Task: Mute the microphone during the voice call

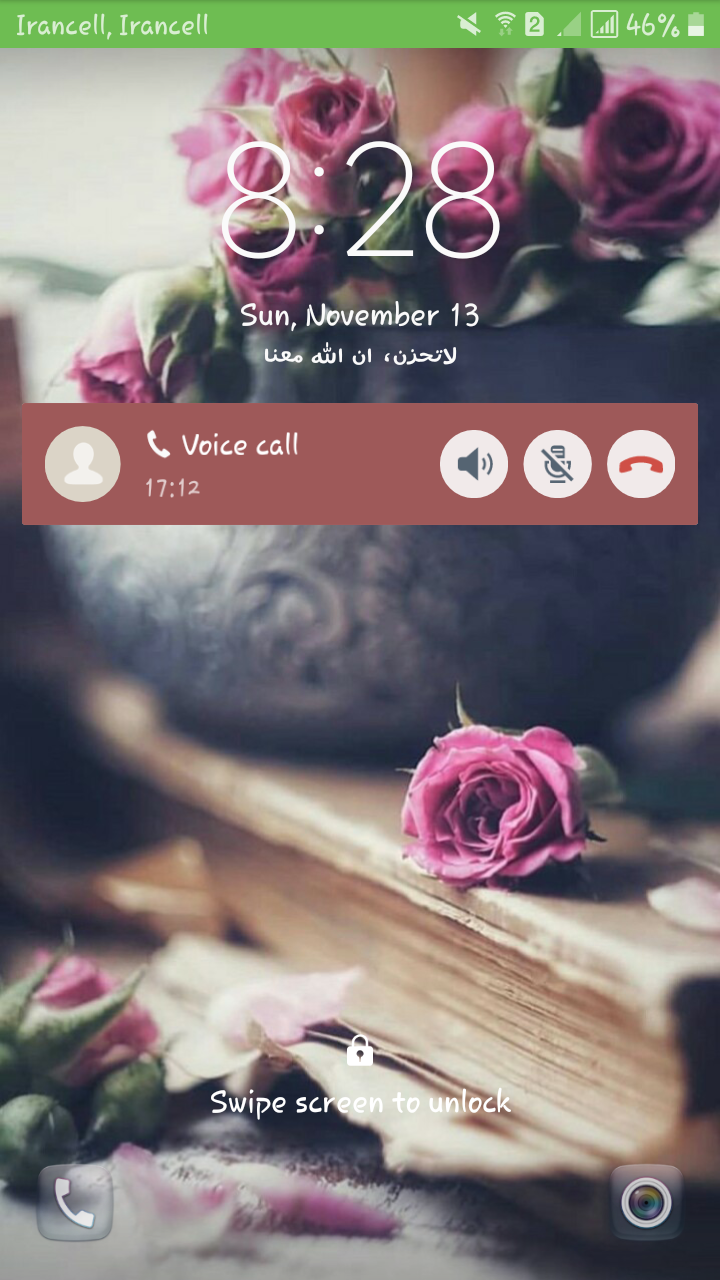Action: coord(558,464)
